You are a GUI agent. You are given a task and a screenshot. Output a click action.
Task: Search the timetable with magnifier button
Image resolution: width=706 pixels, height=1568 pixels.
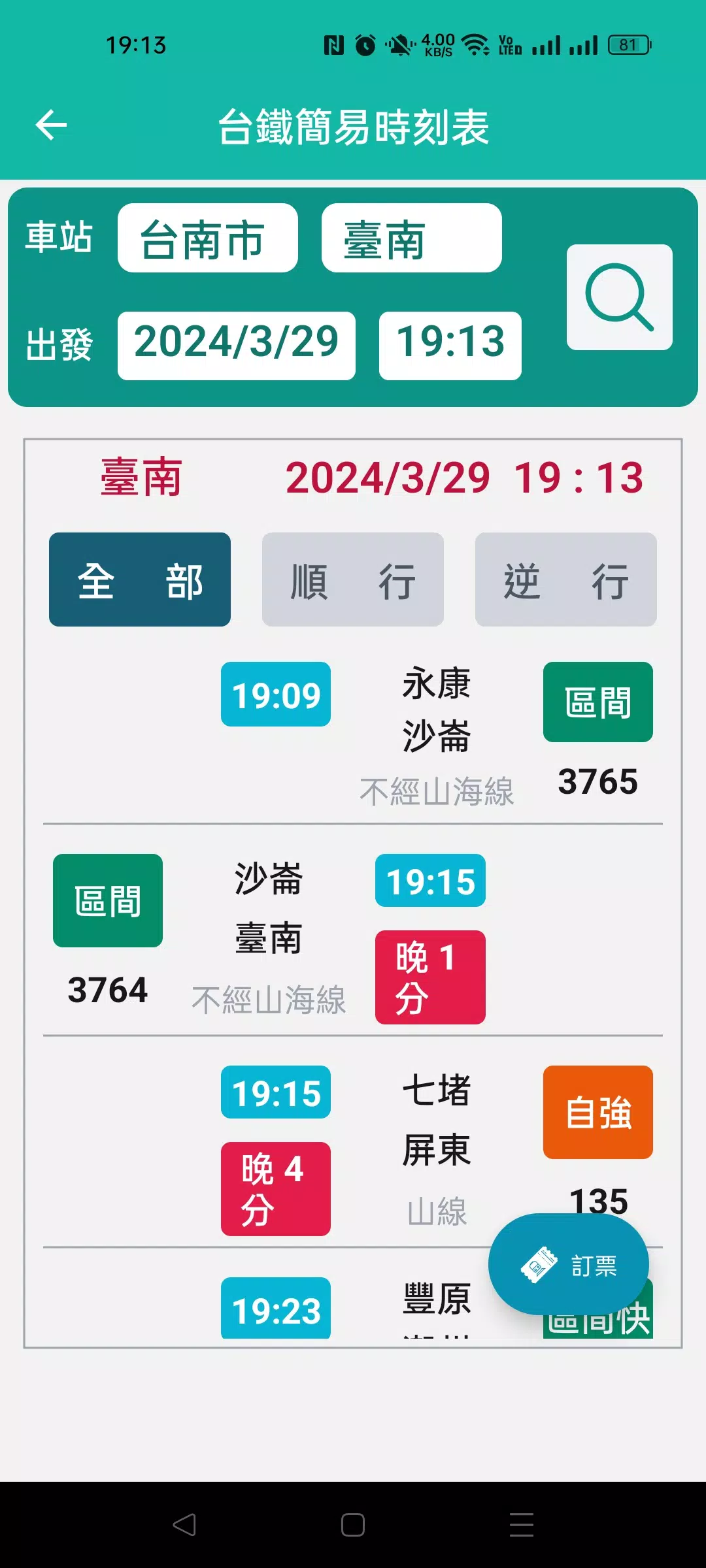(x=619, y=297)
